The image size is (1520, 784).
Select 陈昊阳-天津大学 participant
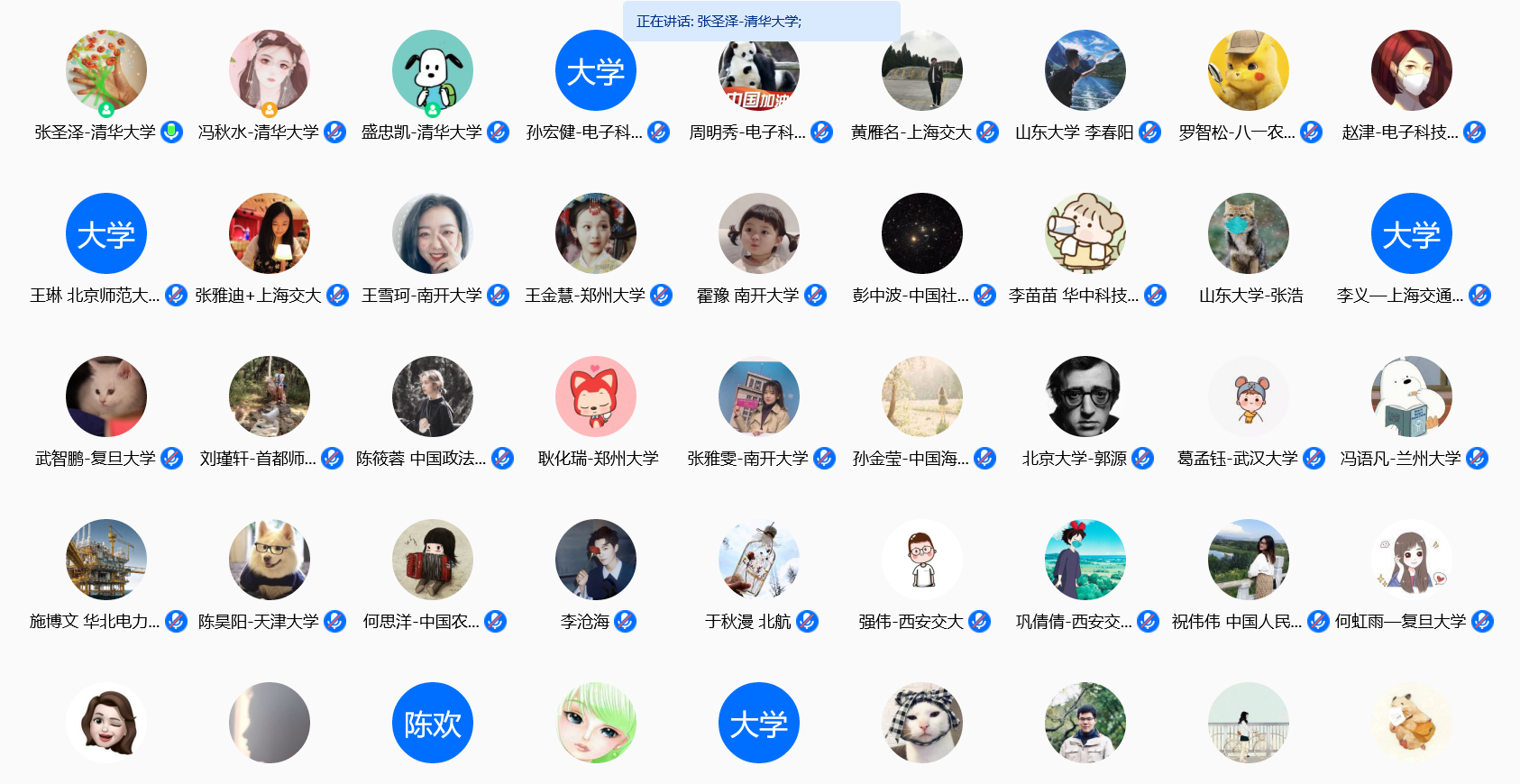coord(270,561)
